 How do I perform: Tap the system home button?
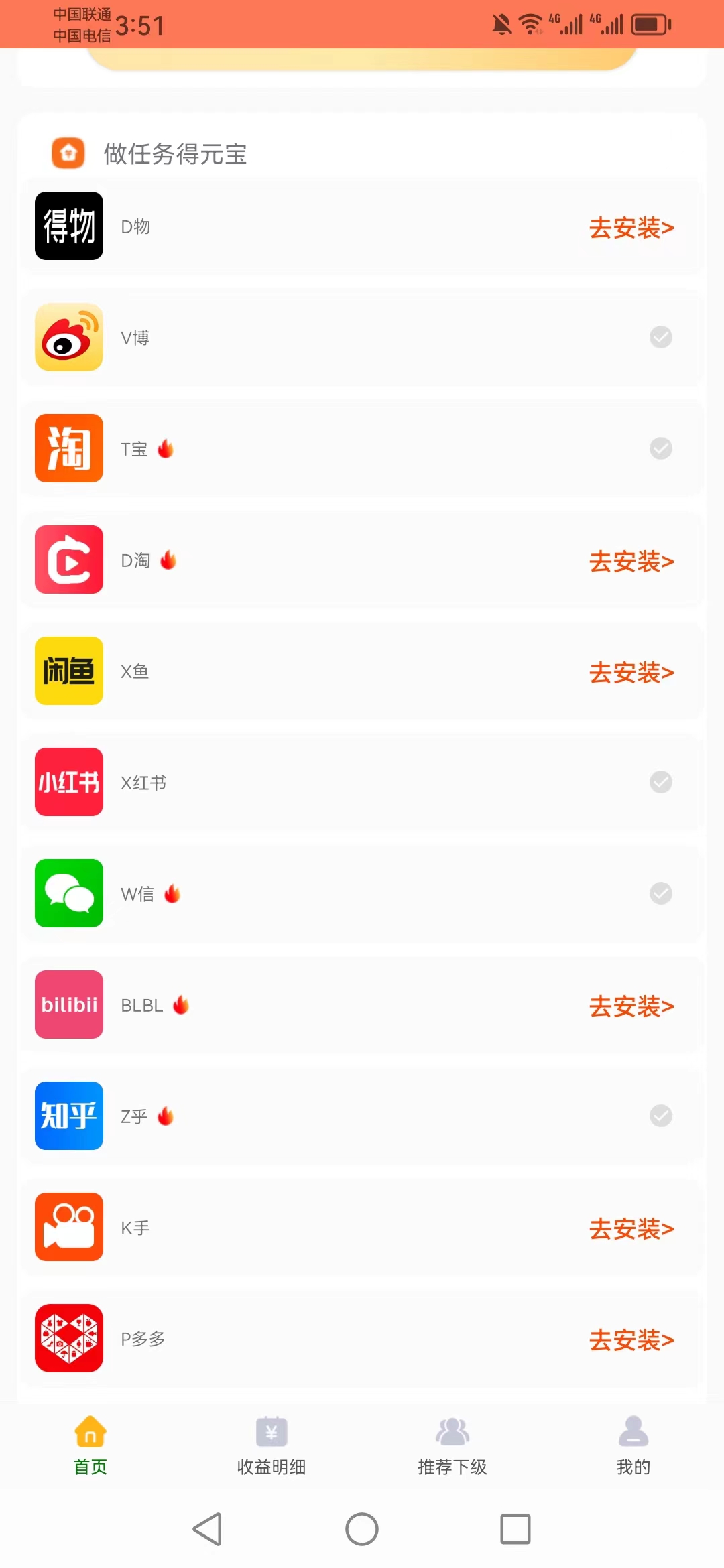[362, 1529]
